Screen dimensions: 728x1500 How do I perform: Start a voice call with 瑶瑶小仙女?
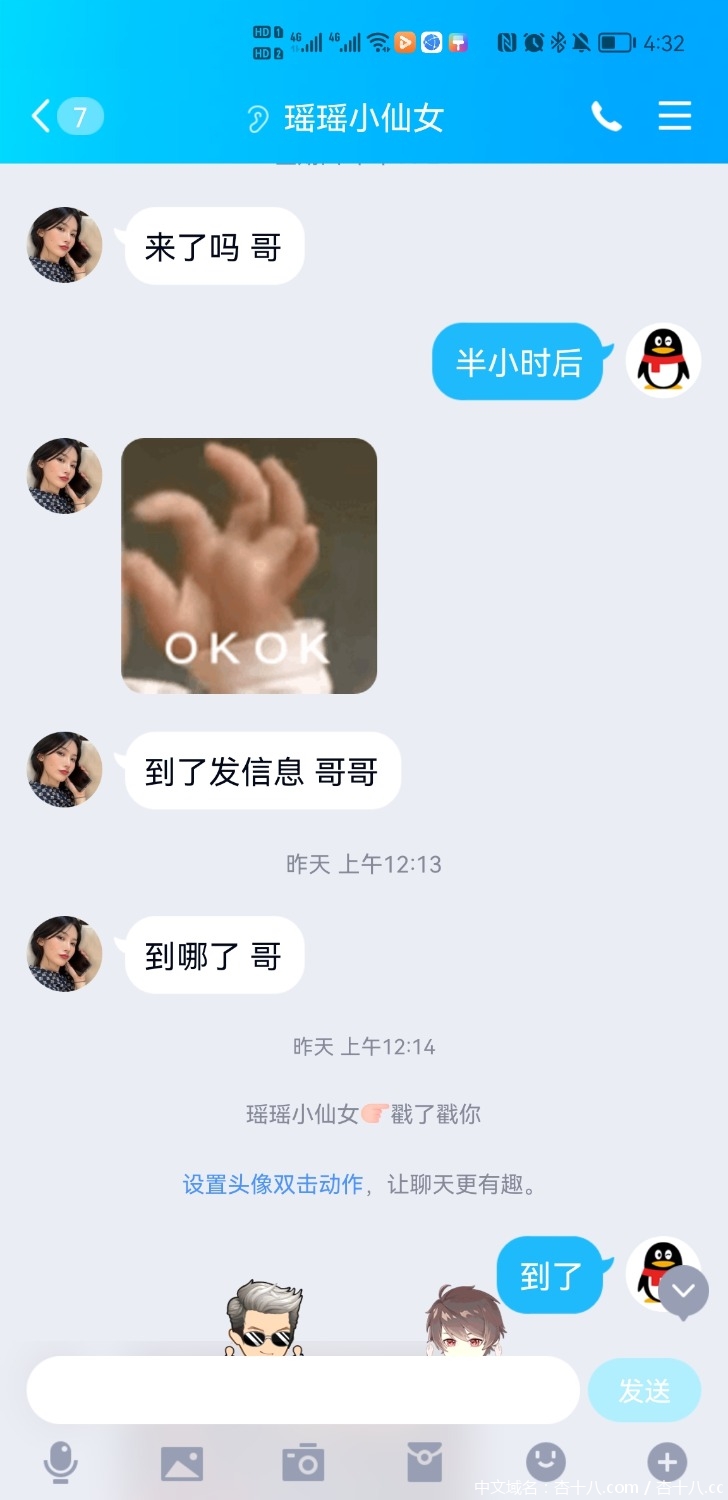pos(606,117)
